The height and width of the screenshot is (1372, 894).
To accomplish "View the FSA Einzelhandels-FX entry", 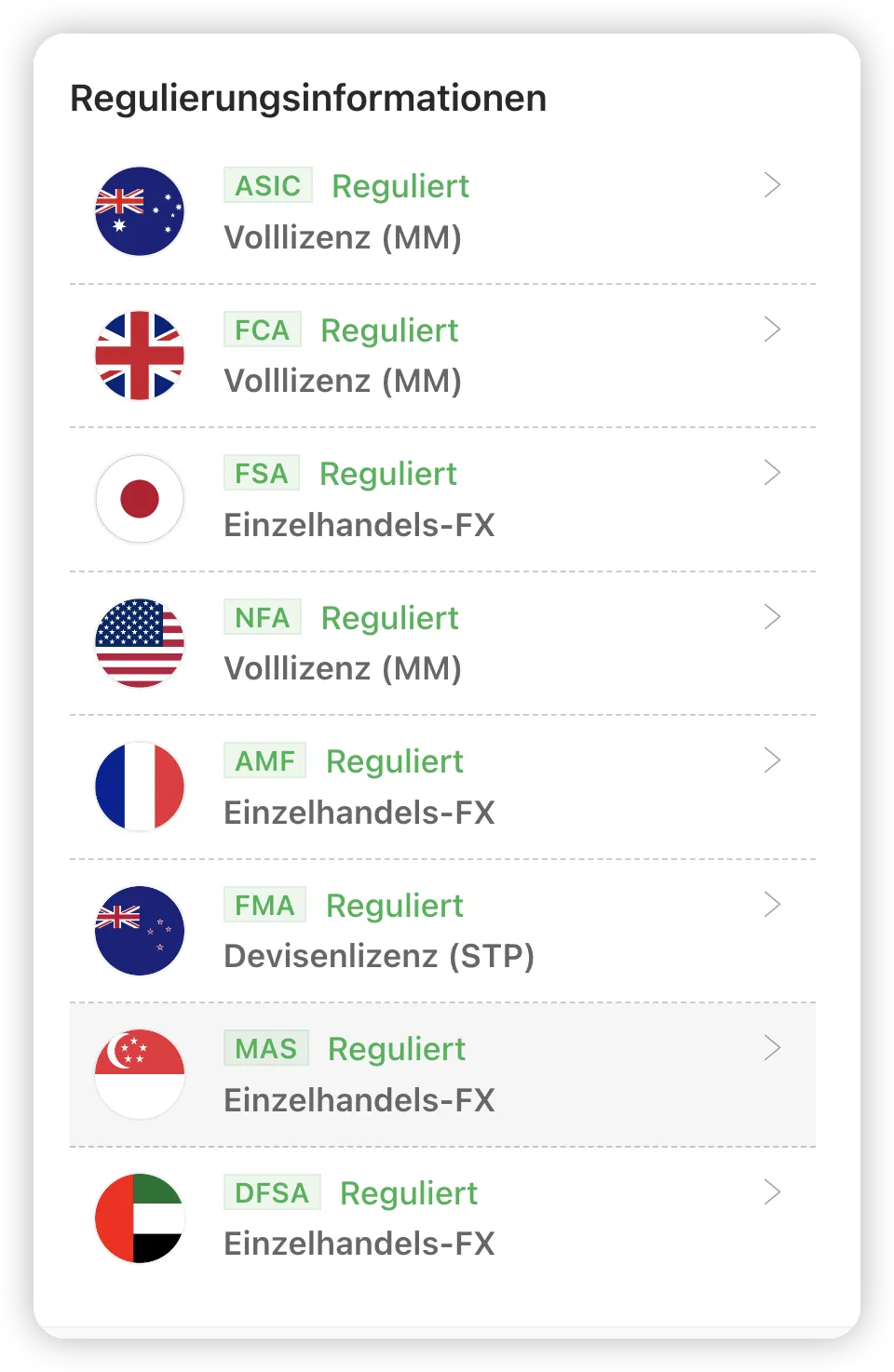I will tap(442, 499).
